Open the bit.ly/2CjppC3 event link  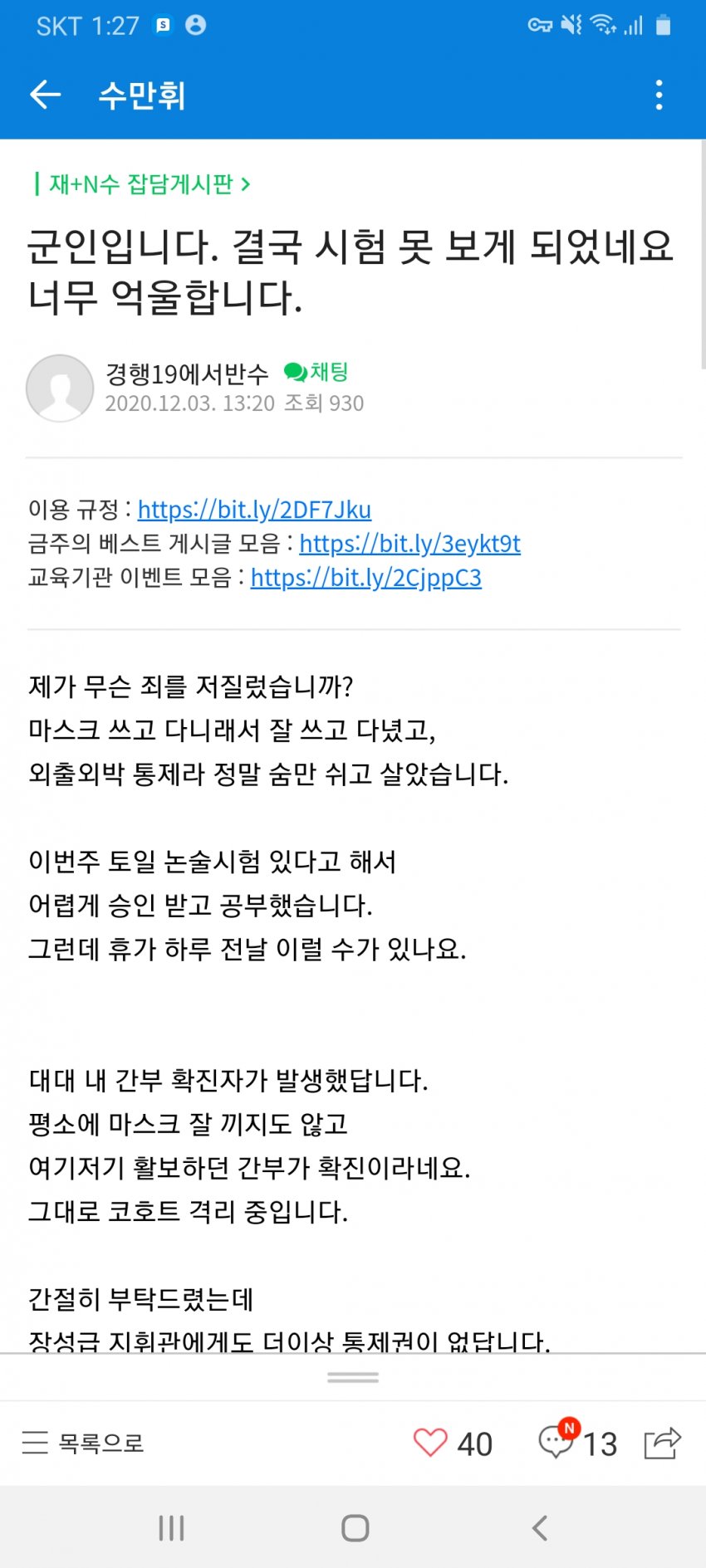pos(365,578)
